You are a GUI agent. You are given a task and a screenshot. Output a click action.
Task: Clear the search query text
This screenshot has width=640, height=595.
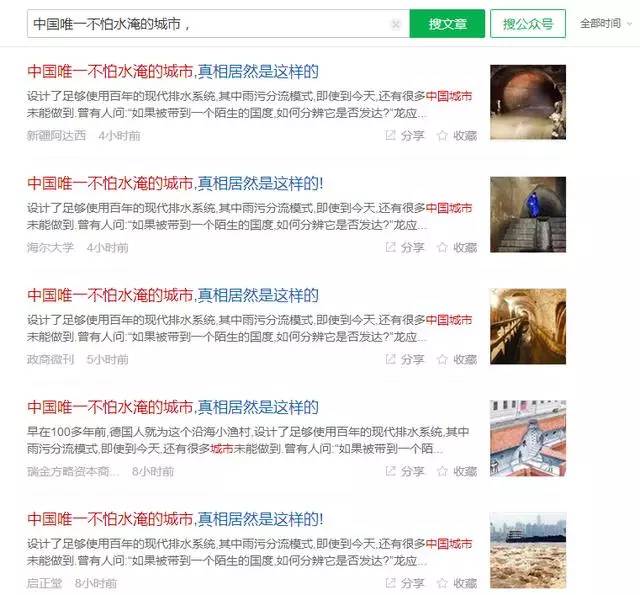point(396,24)
